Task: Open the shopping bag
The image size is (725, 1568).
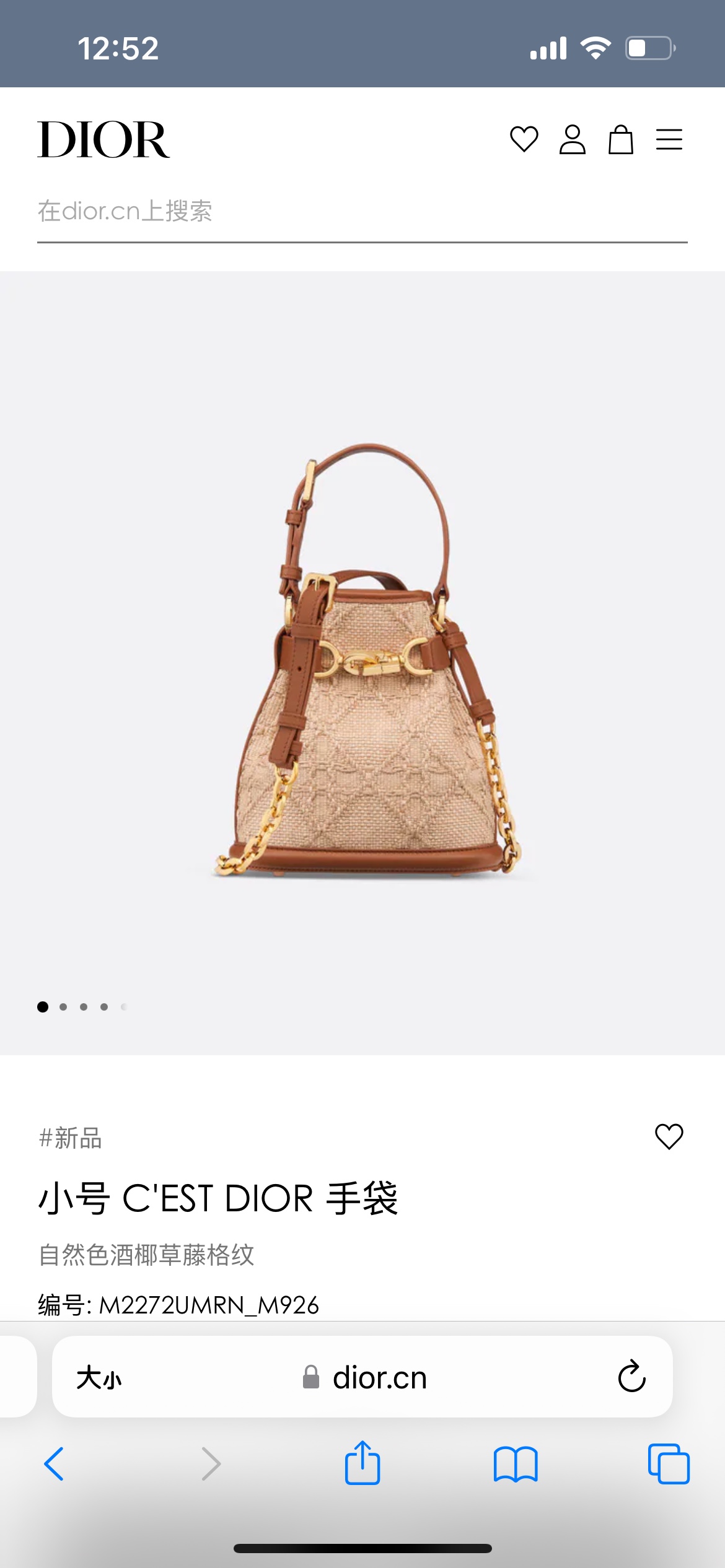Action: click(x=620, y=139)
